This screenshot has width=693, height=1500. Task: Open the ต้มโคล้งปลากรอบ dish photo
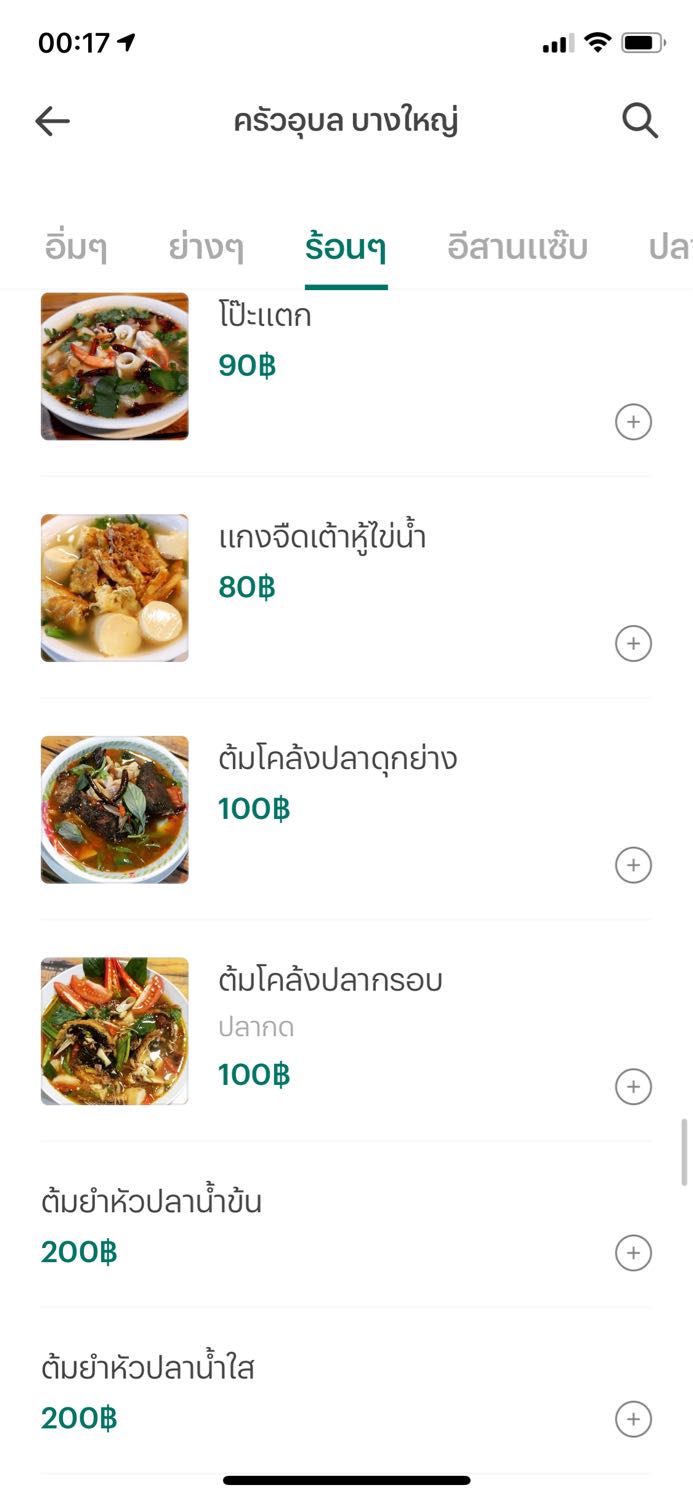[115, 1032]
